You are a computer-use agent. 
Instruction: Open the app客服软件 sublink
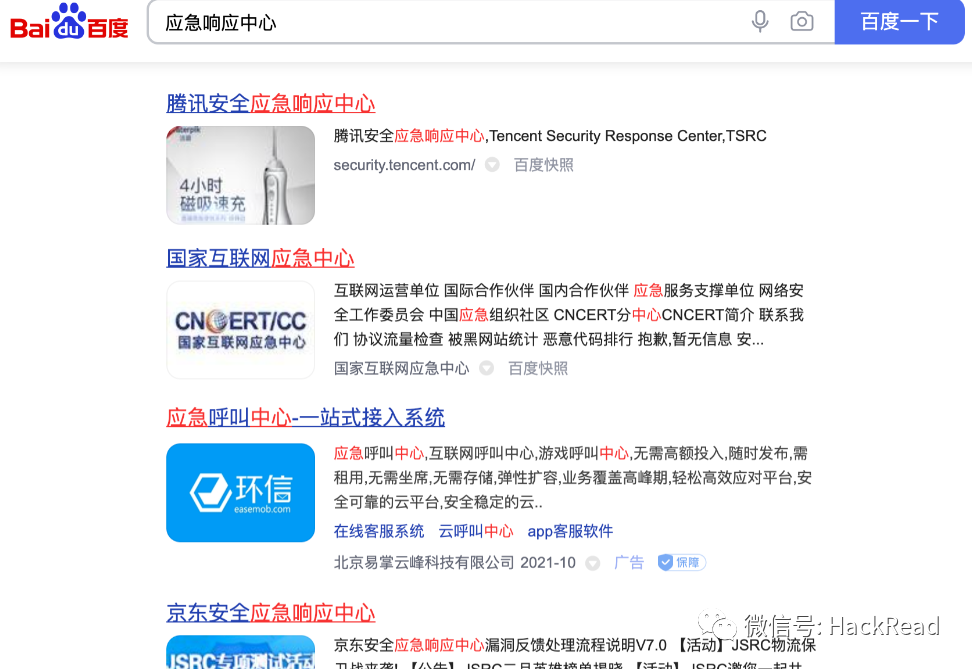click(570, 531)
